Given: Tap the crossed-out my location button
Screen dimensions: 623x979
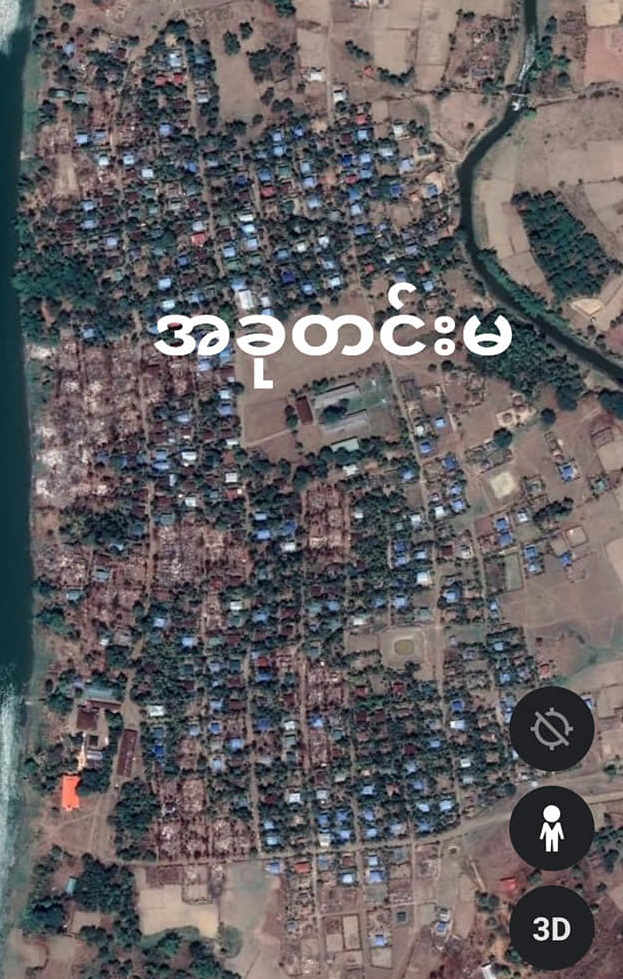Looking at the screenshot, I should 552,729.
